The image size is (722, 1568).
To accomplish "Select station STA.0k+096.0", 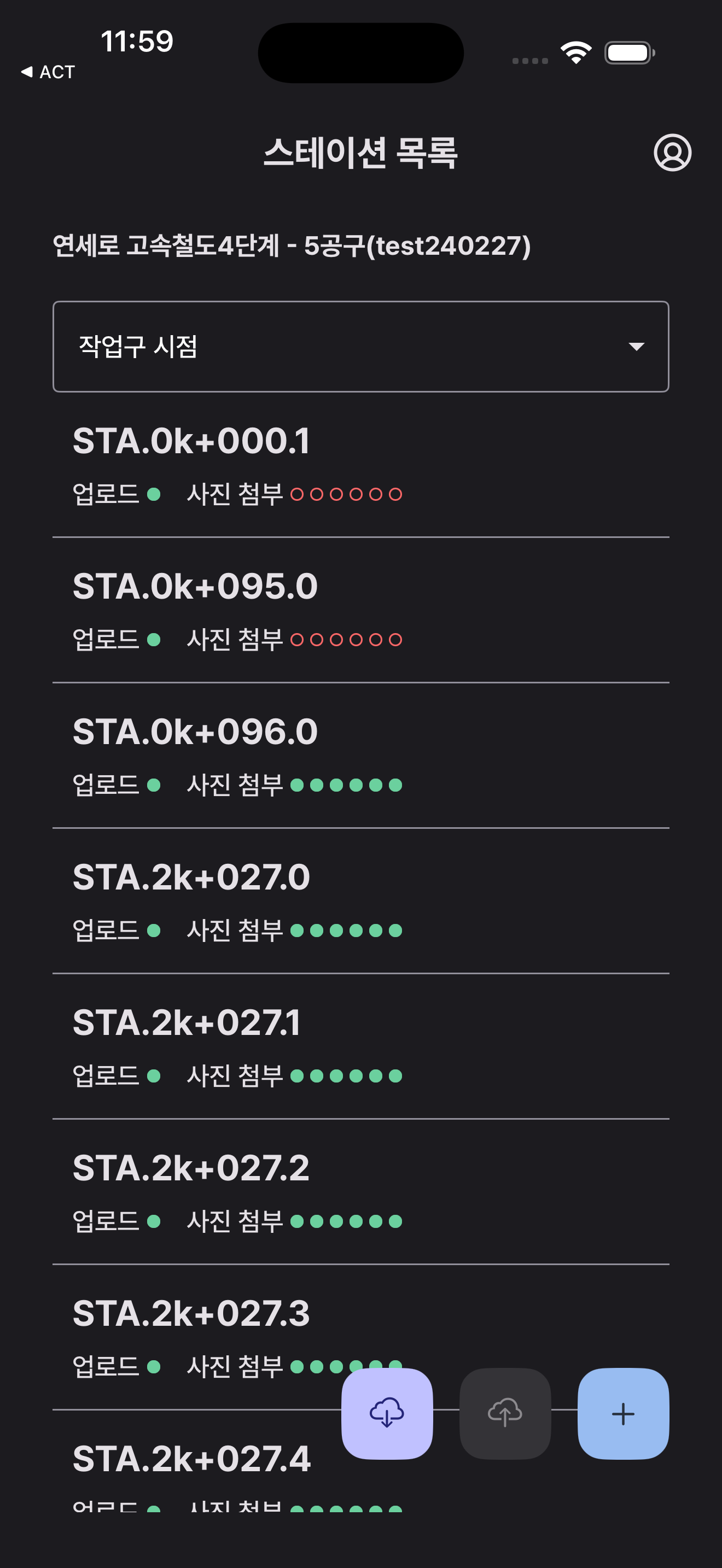I will (x=195, y=732).
